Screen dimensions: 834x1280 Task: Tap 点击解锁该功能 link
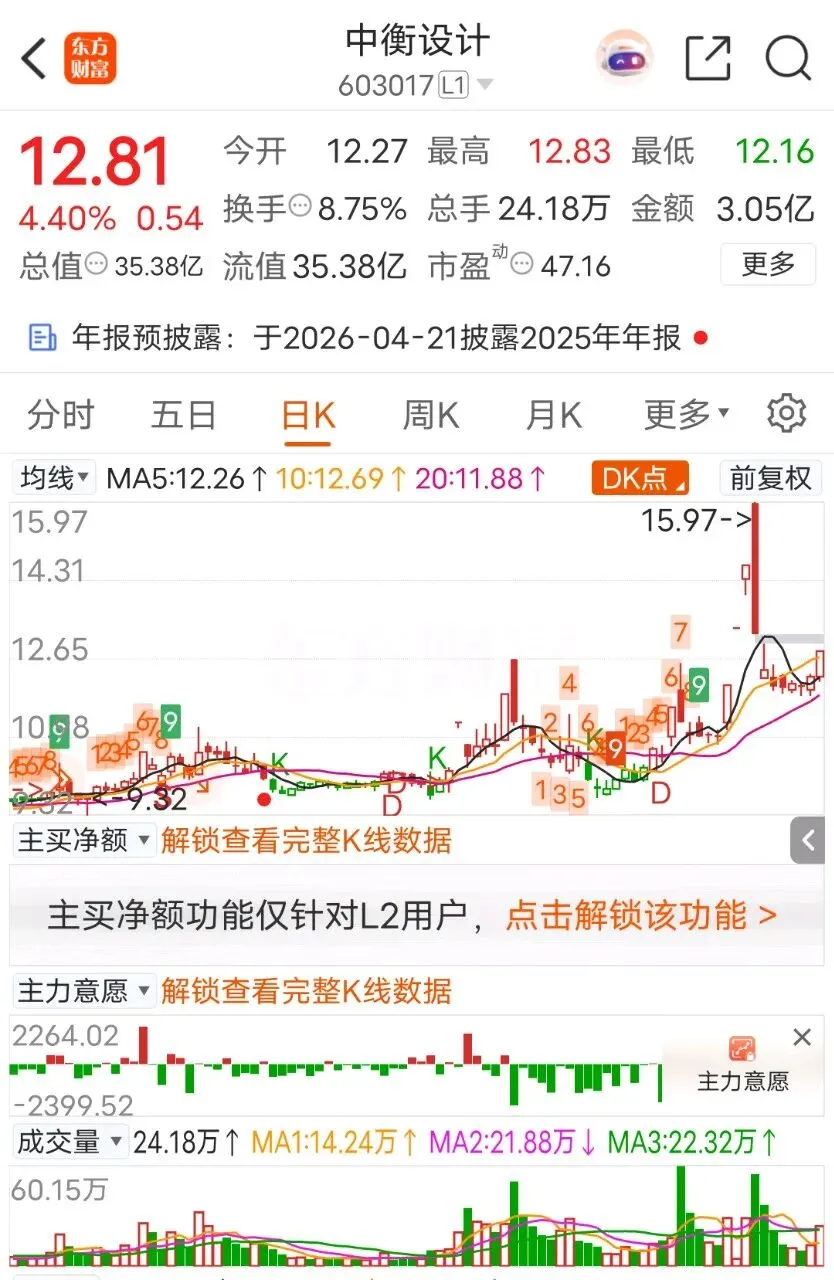click(x=640, y=915)
